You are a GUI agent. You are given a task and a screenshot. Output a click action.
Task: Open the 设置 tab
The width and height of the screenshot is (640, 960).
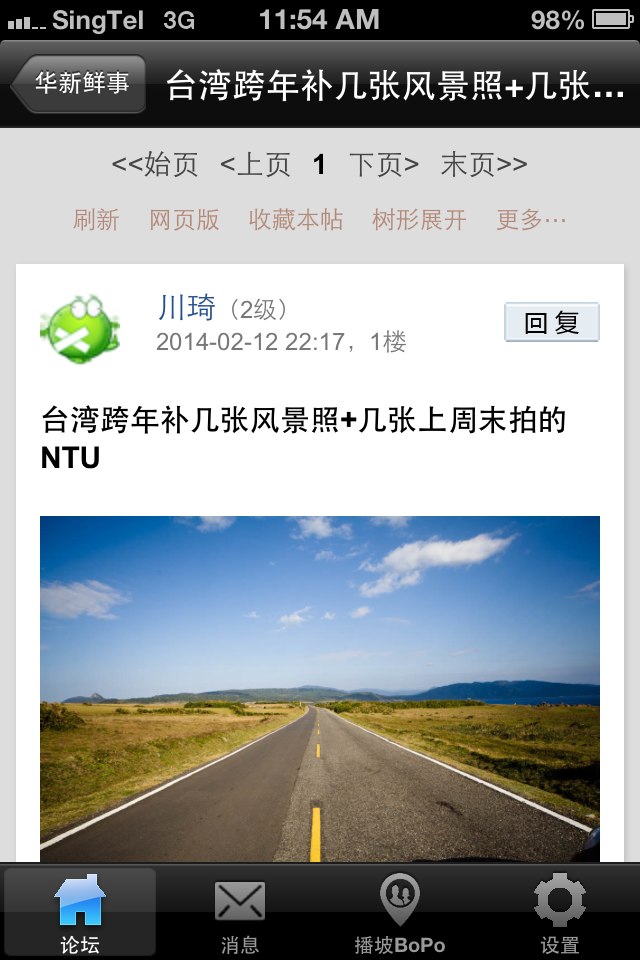(x=560, y=912)
